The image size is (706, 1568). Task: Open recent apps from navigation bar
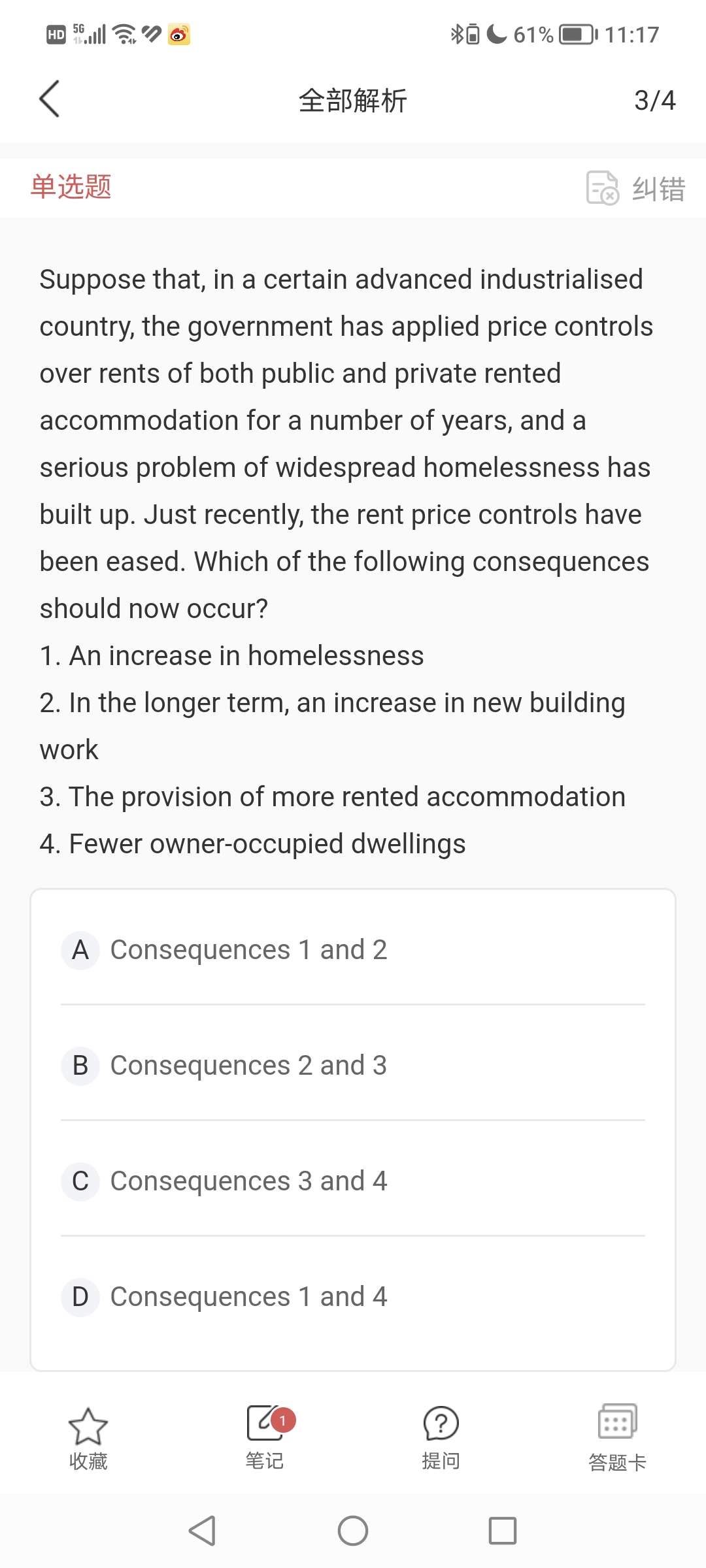503,1531
